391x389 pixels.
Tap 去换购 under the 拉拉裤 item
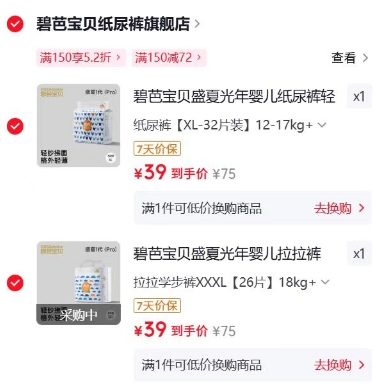(339, 365)
